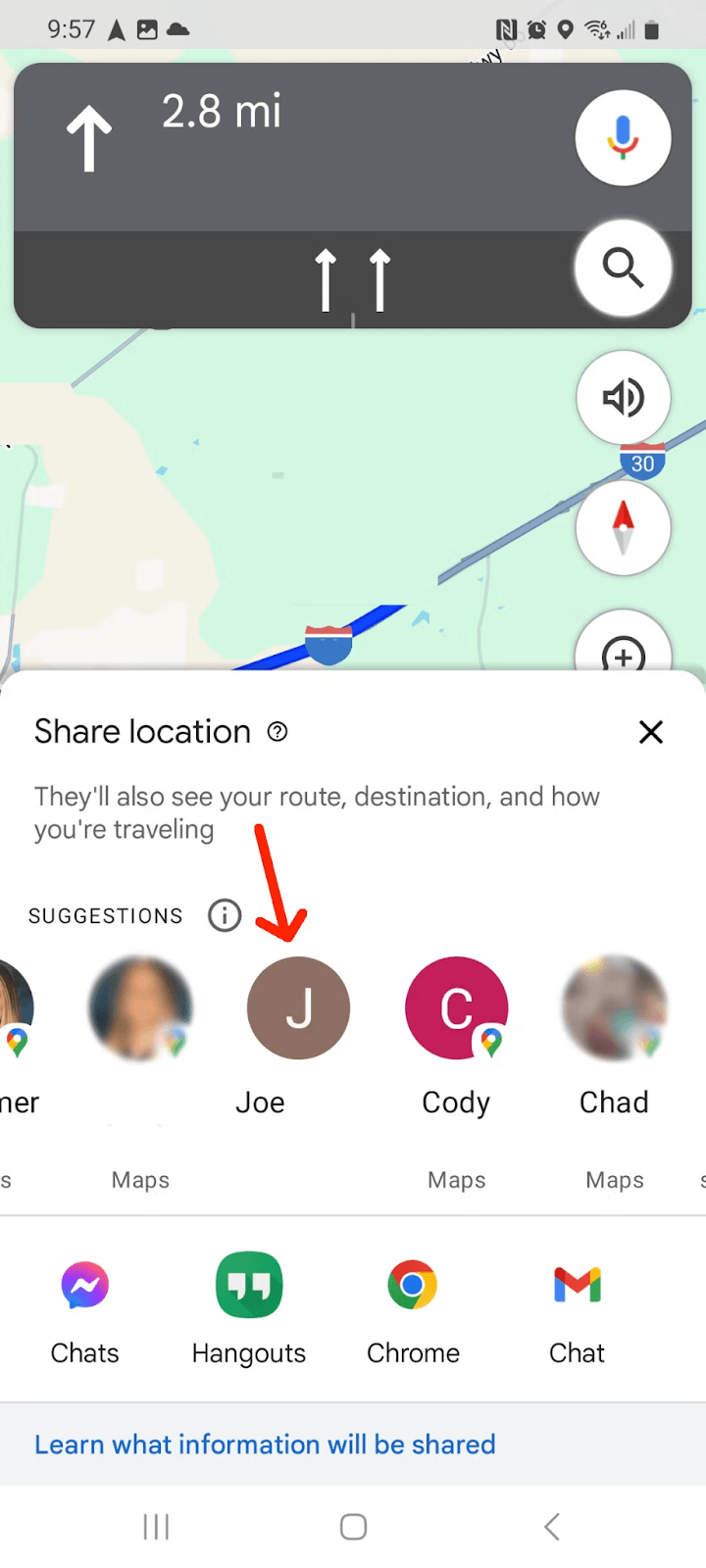Open Share location help
The image size is (706, 1568).
tap(277, 732)
